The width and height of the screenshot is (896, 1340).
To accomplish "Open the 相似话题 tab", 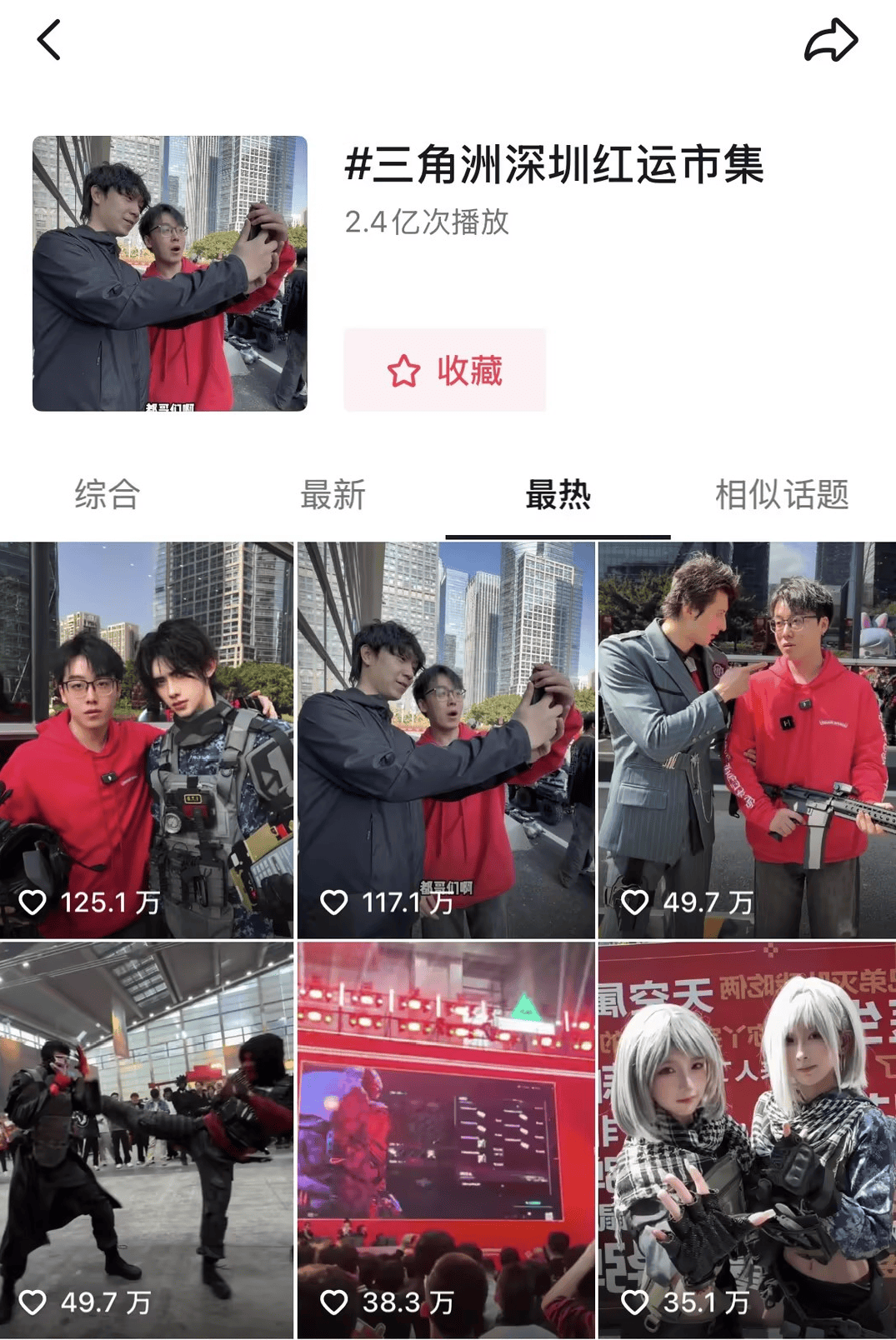I will click(782, 495).
